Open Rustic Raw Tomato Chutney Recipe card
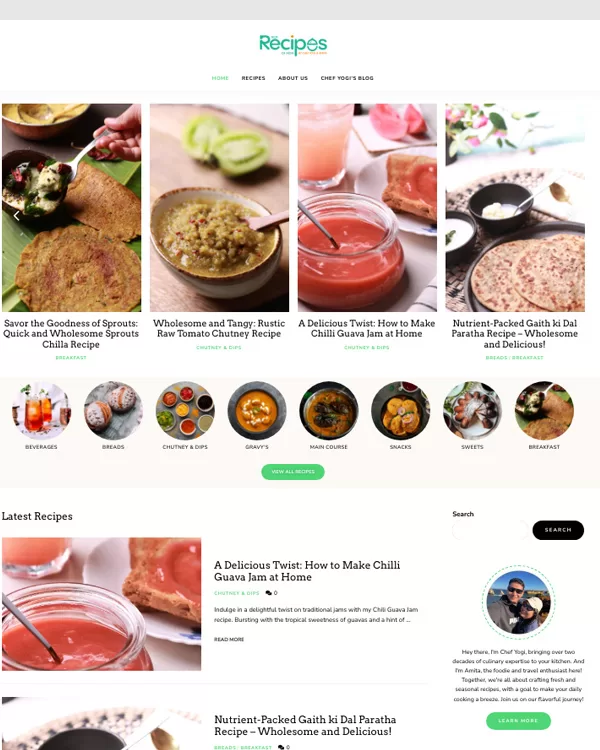600x750 pixels. coord(219,328)
